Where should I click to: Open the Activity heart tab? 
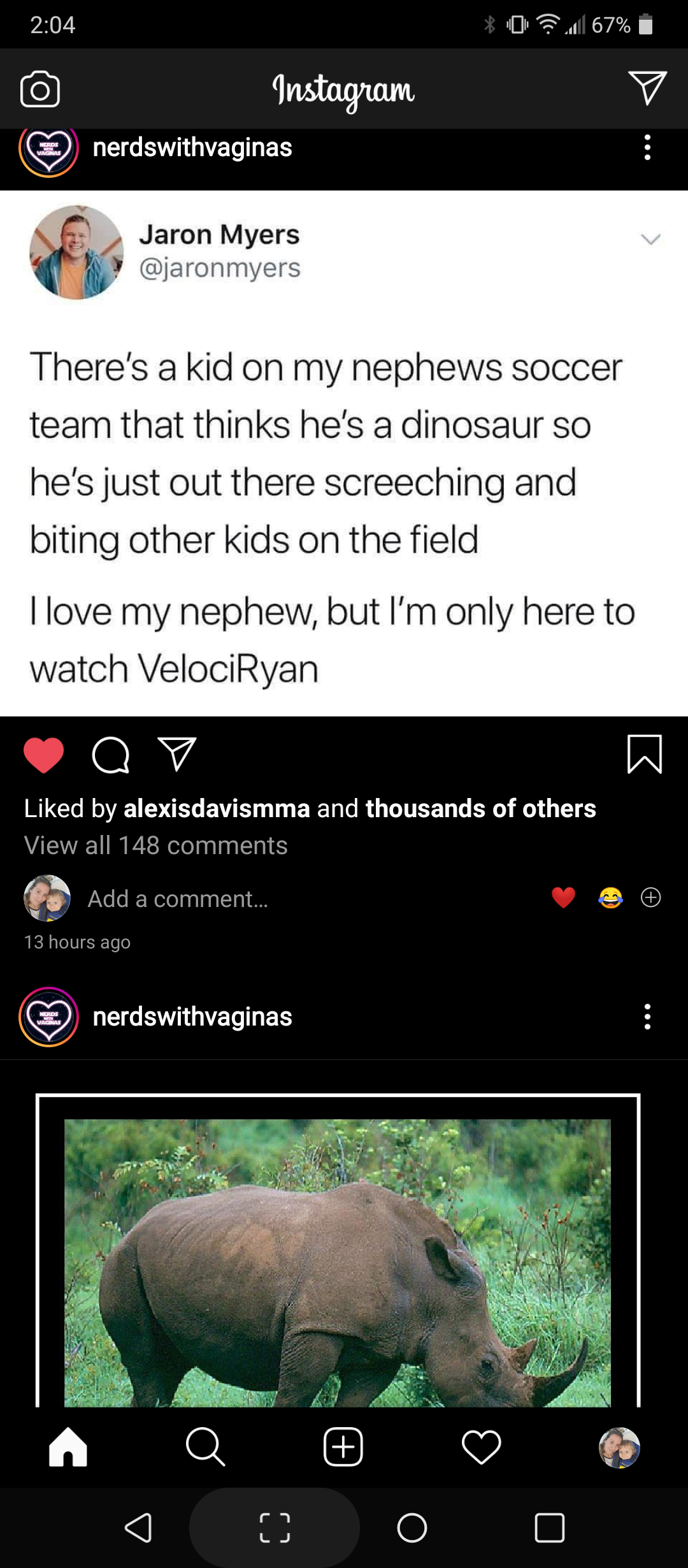point(481,1447)
